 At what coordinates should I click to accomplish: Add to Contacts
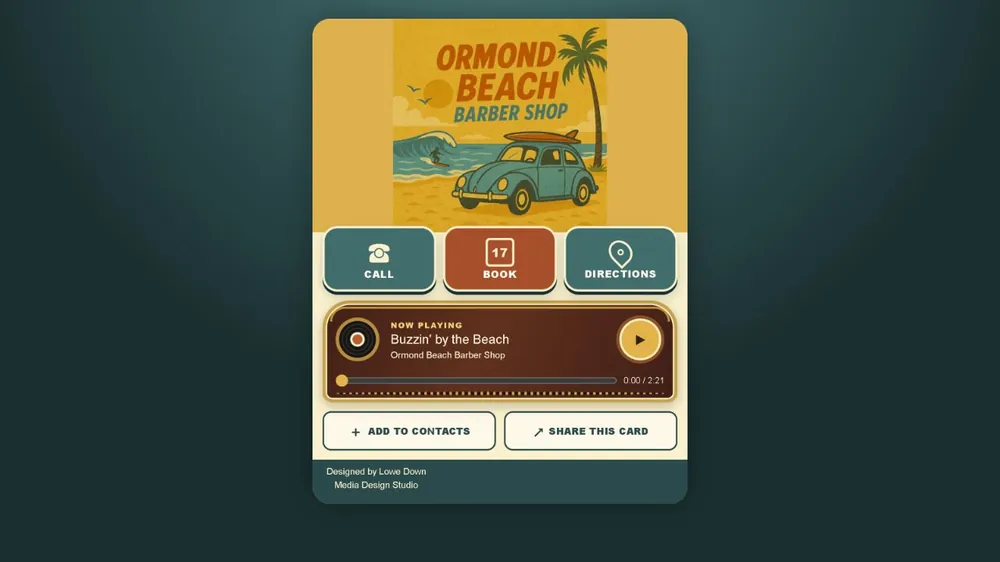(x=409, y=431)
